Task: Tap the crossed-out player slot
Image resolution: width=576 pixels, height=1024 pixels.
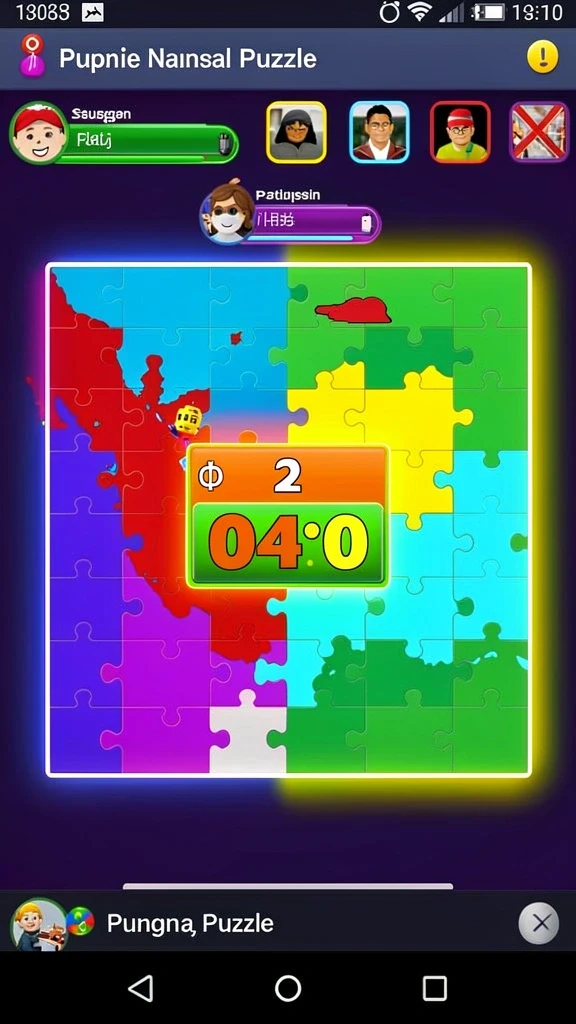Action: 539,132
